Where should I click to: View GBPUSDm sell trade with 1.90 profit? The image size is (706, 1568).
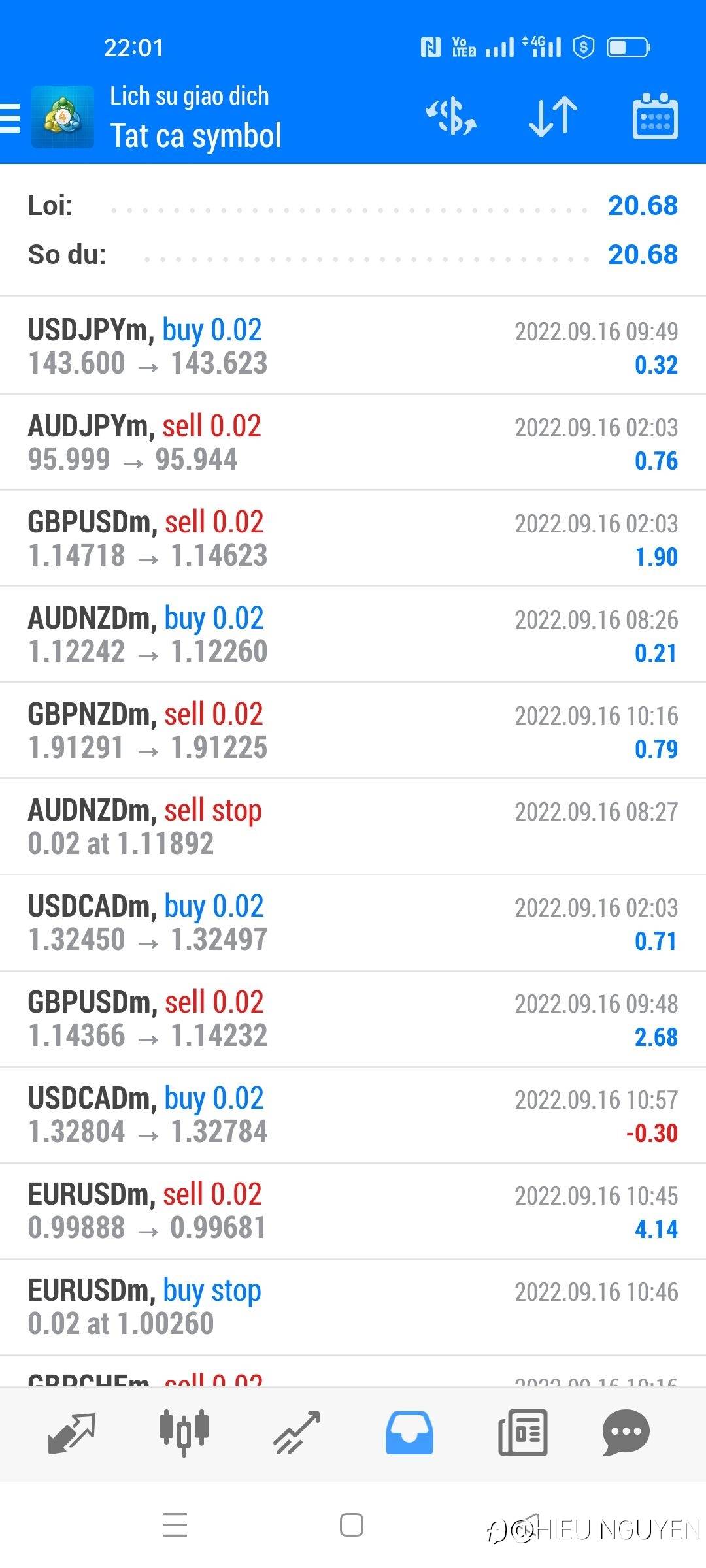353,538
